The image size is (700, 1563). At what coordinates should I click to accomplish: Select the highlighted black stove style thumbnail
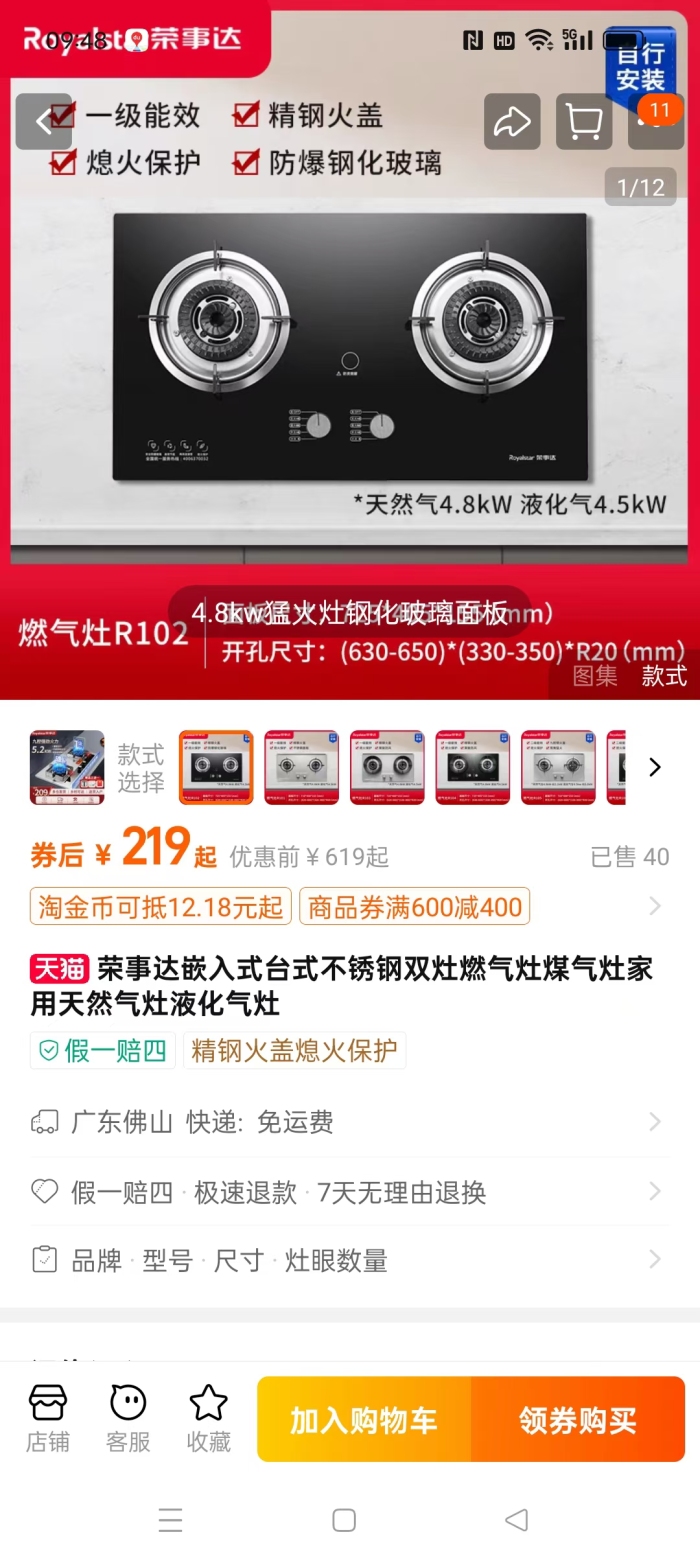click(216, 767)
